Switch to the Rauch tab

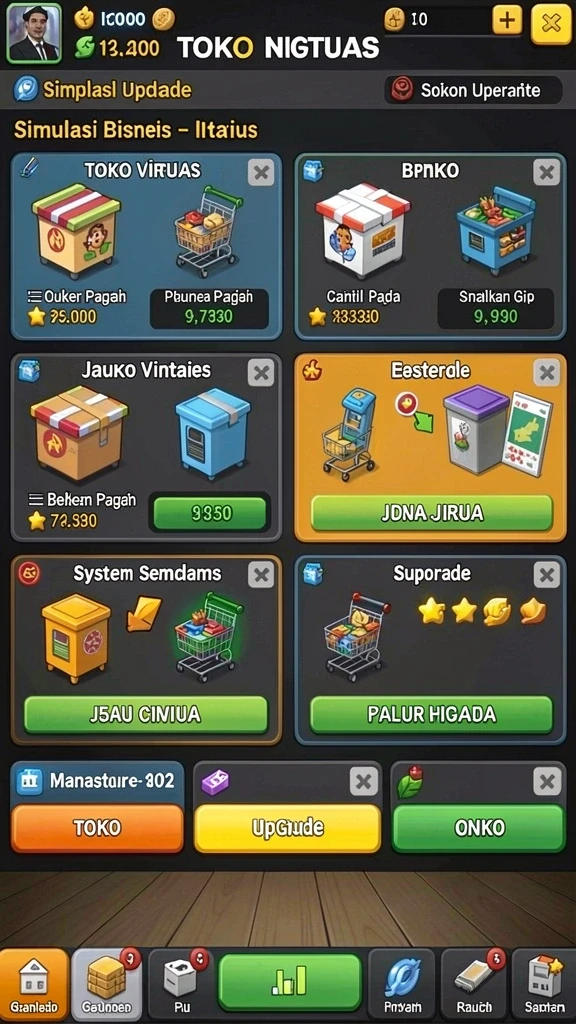[x=473, y=985]
